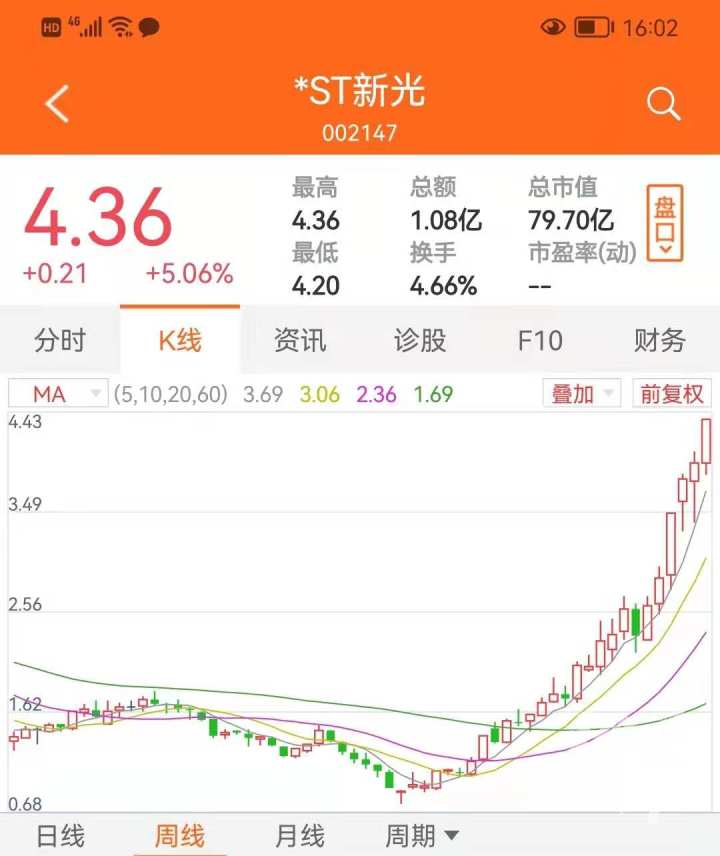
Task: Change the 前复权 adjustment setting
Action: click(x=672, y=394)
